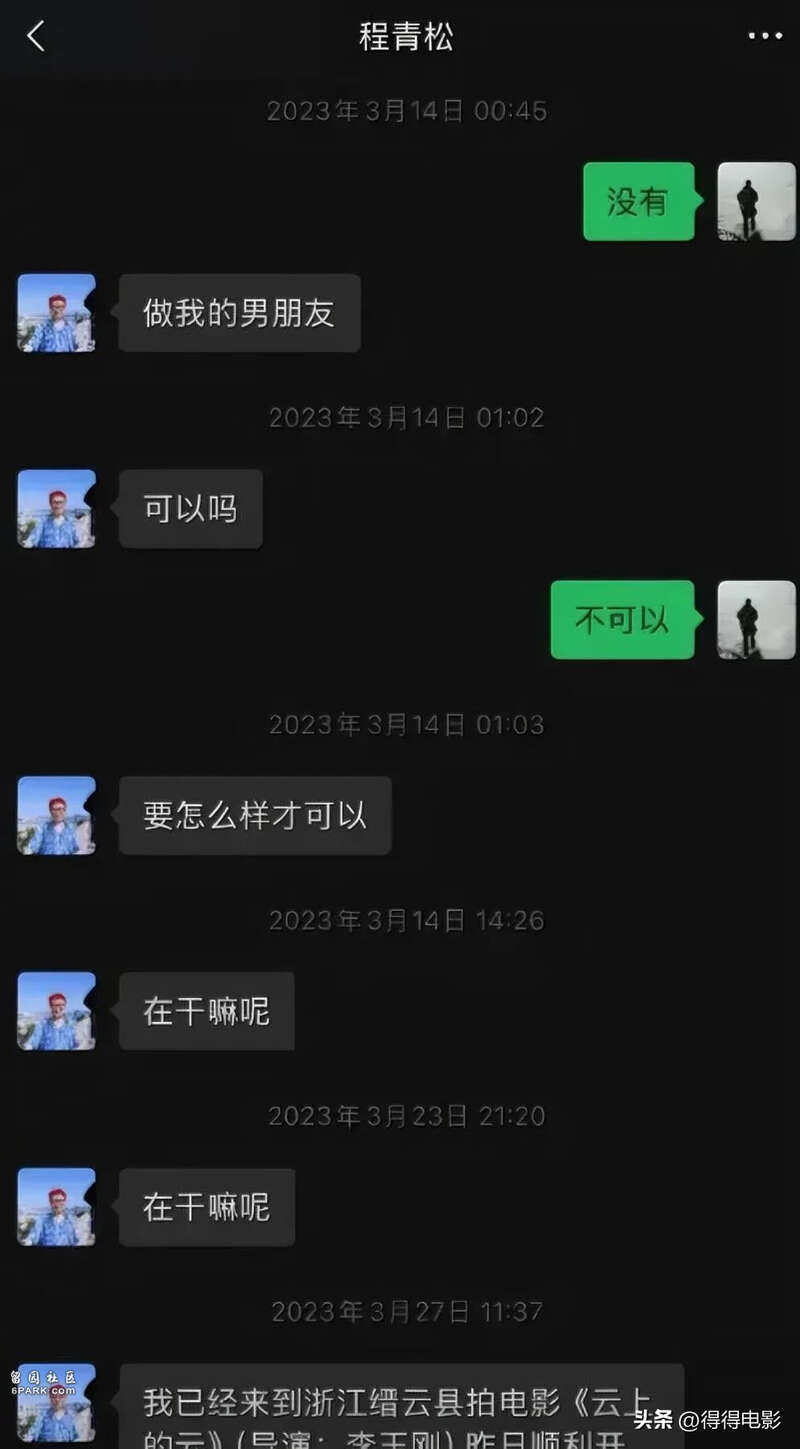Open contact avatar beside 要怎么样才可以 message
Image resolution: width=800 pixels, height=1449 pixels.
click(x=57, y=815)
